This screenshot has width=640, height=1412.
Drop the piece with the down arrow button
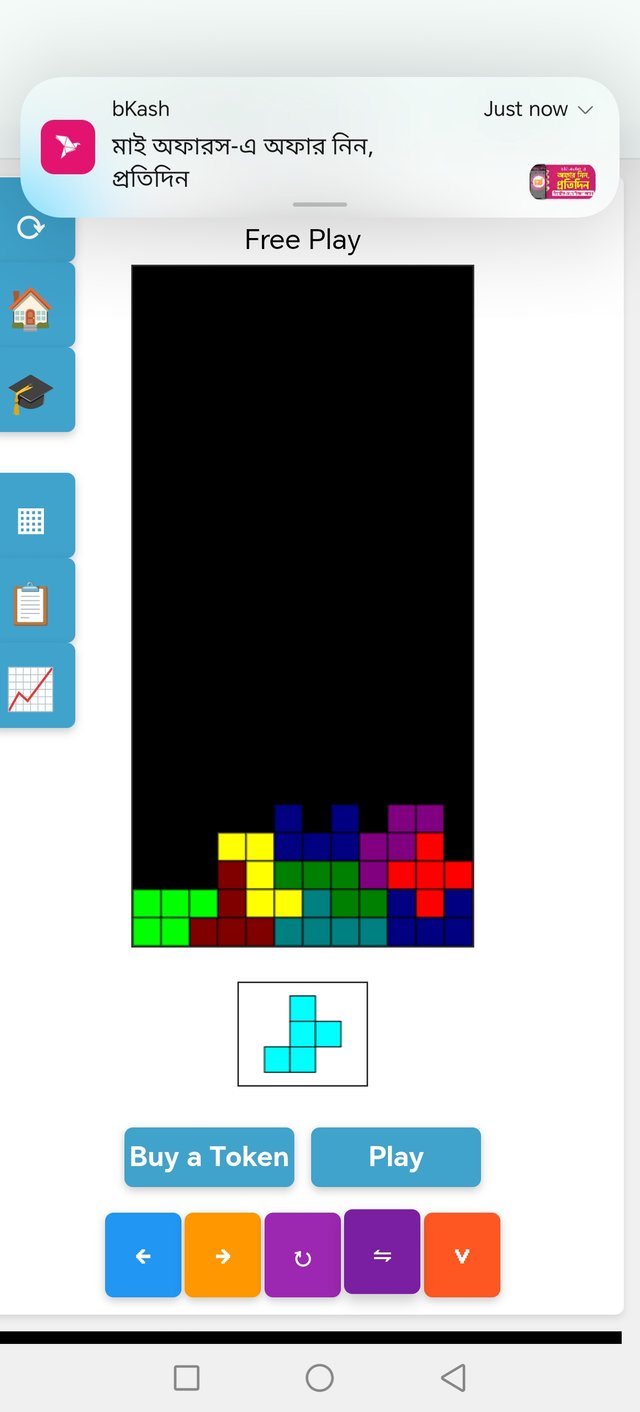click(462, 1256)
